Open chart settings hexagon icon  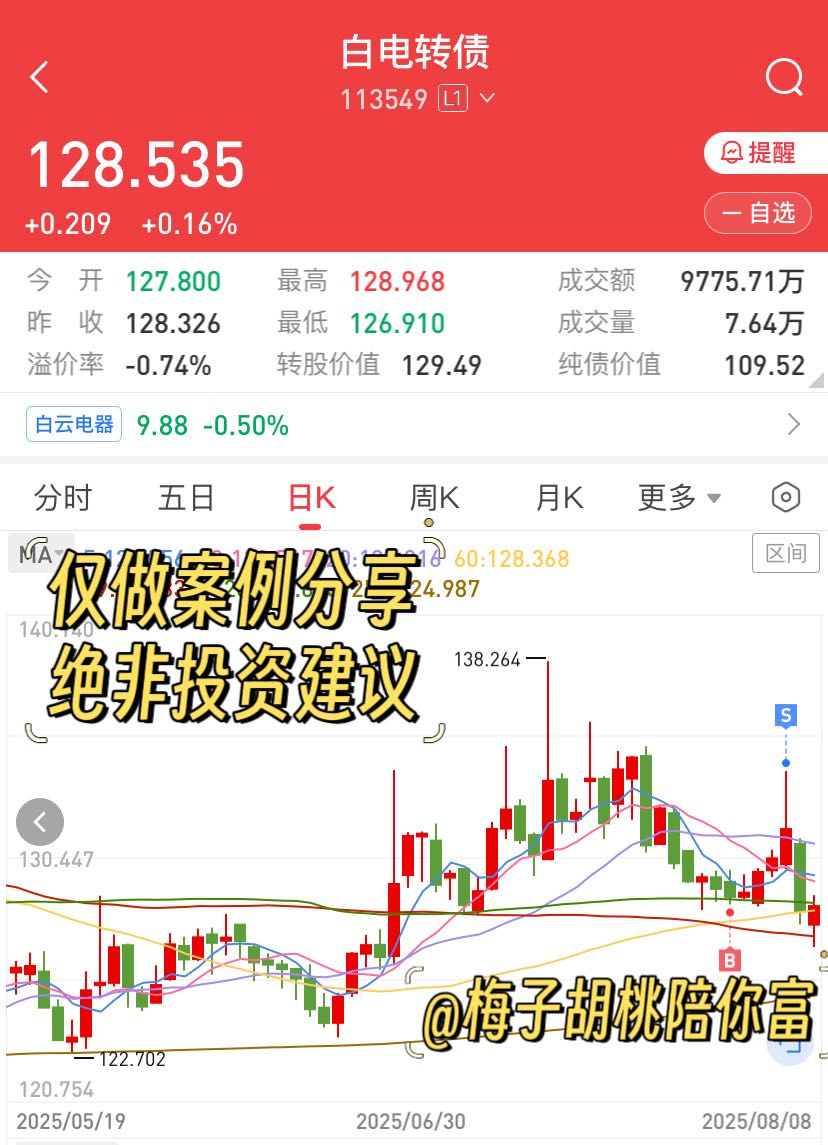coord(786,497)
